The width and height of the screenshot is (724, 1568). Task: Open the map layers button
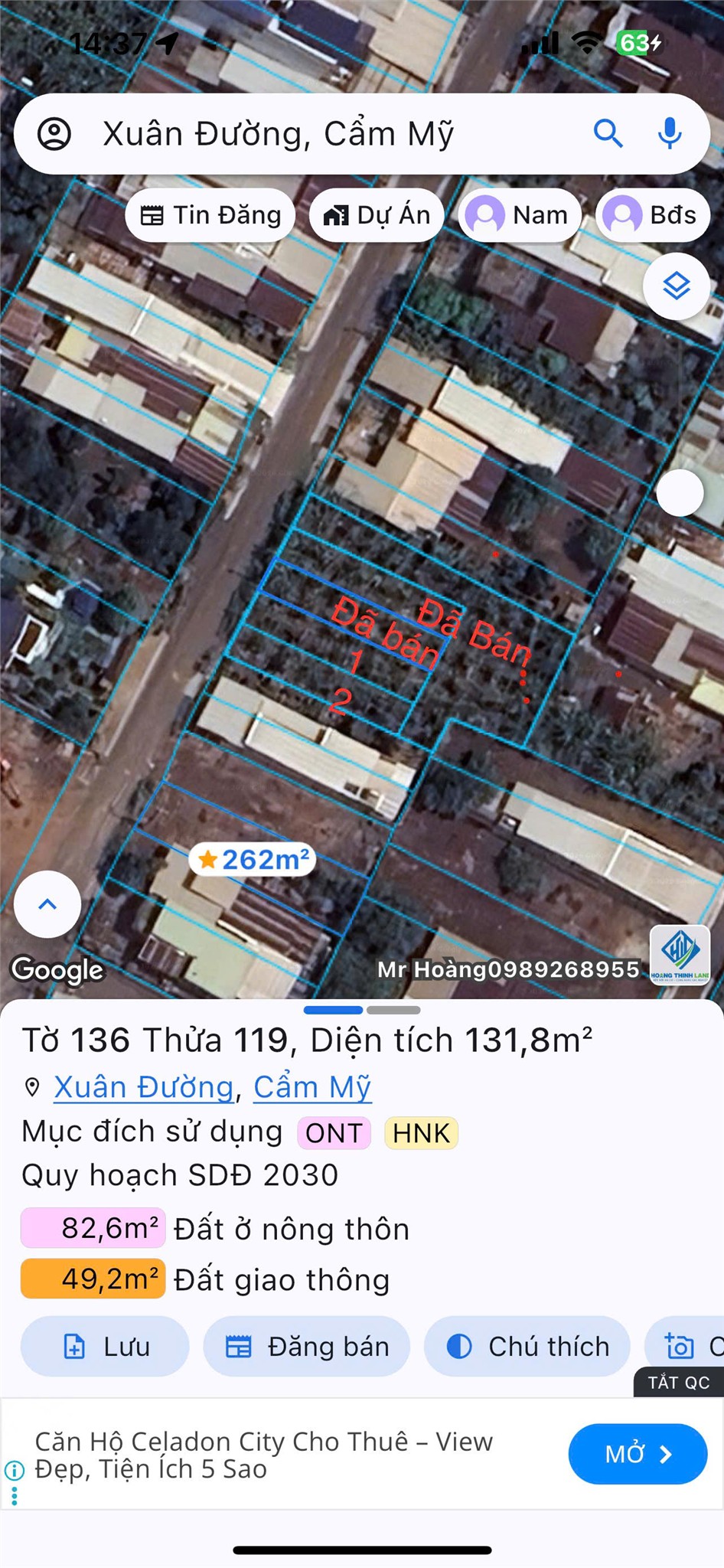click(676, 286)
